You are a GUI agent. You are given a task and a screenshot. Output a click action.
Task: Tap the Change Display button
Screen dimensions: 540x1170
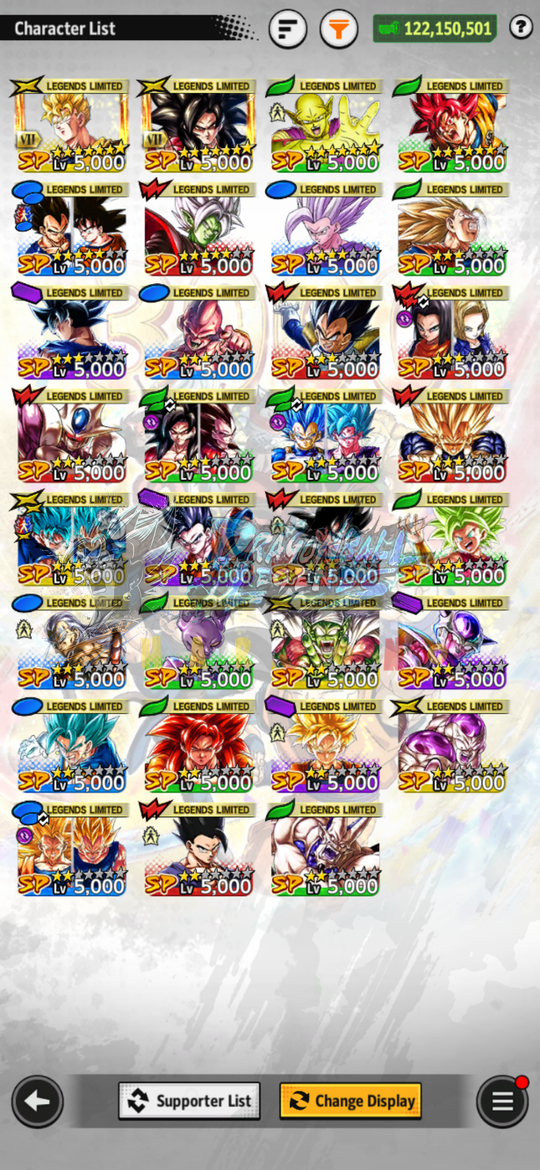(x=351, y=1101)
